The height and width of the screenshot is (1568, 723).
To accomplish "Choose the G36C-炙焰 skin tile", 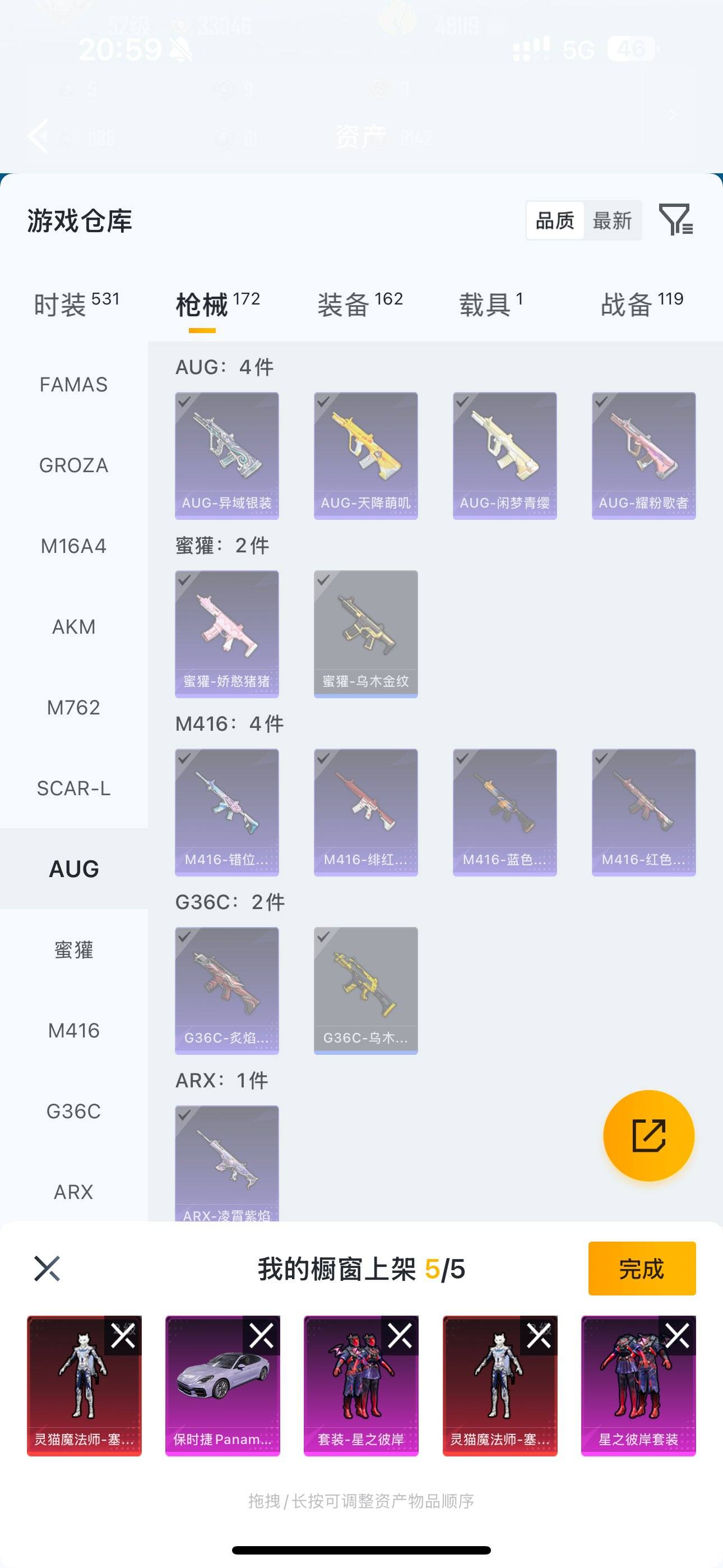I will pyautogui.click(x=227, y=990).
